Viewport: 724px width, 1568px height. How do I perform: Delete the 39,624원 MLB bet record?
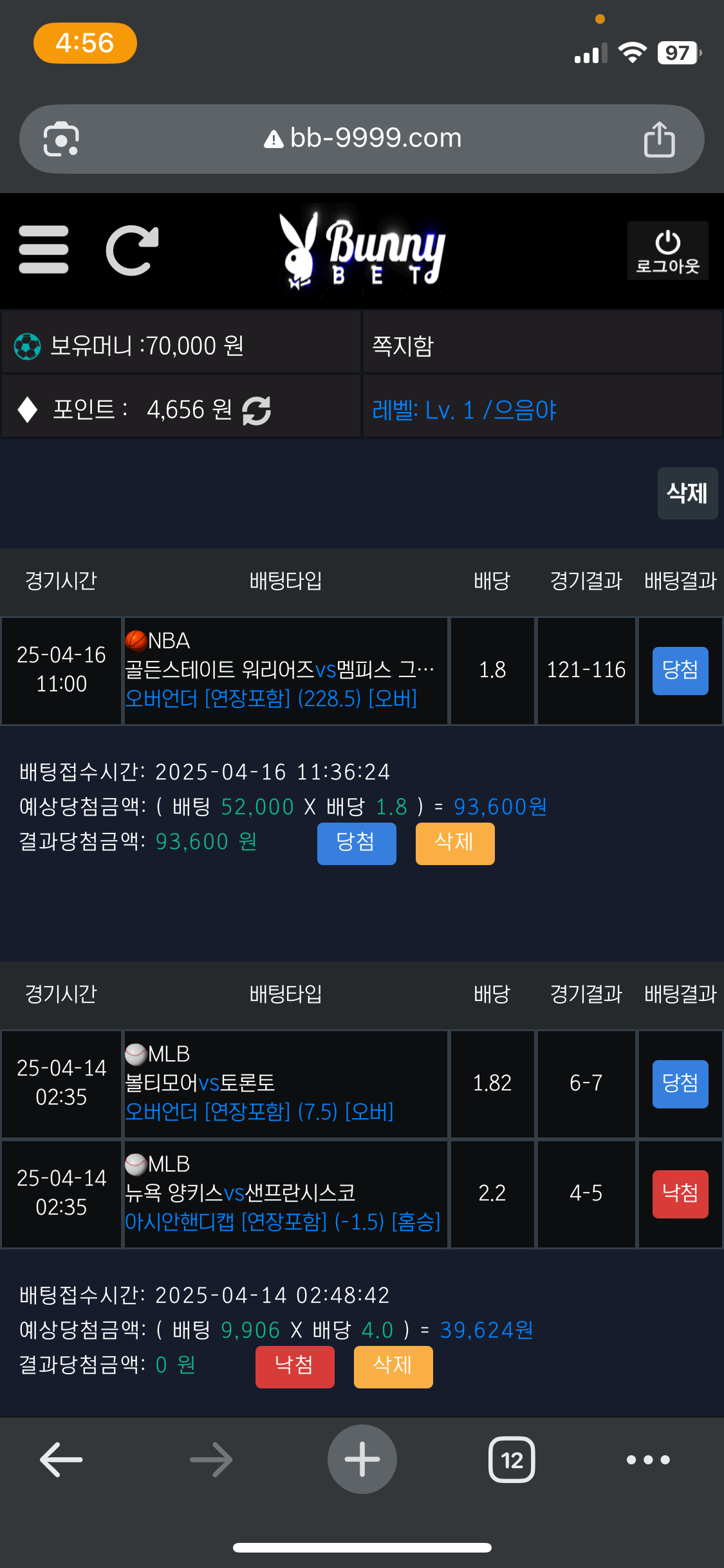coord(393,1366)
